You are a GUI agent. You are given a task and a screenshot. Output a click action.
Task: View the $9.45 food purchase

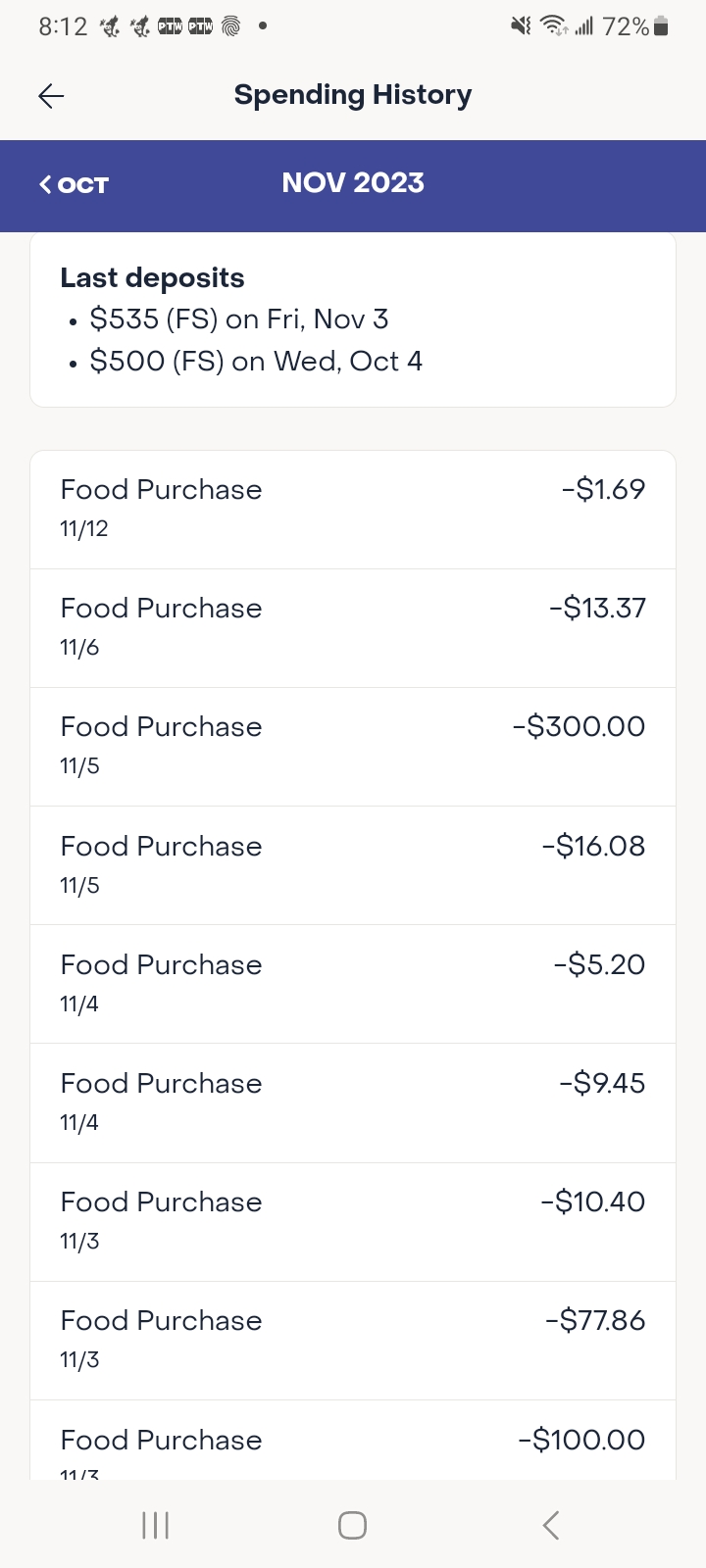[x=353, y=1103]
